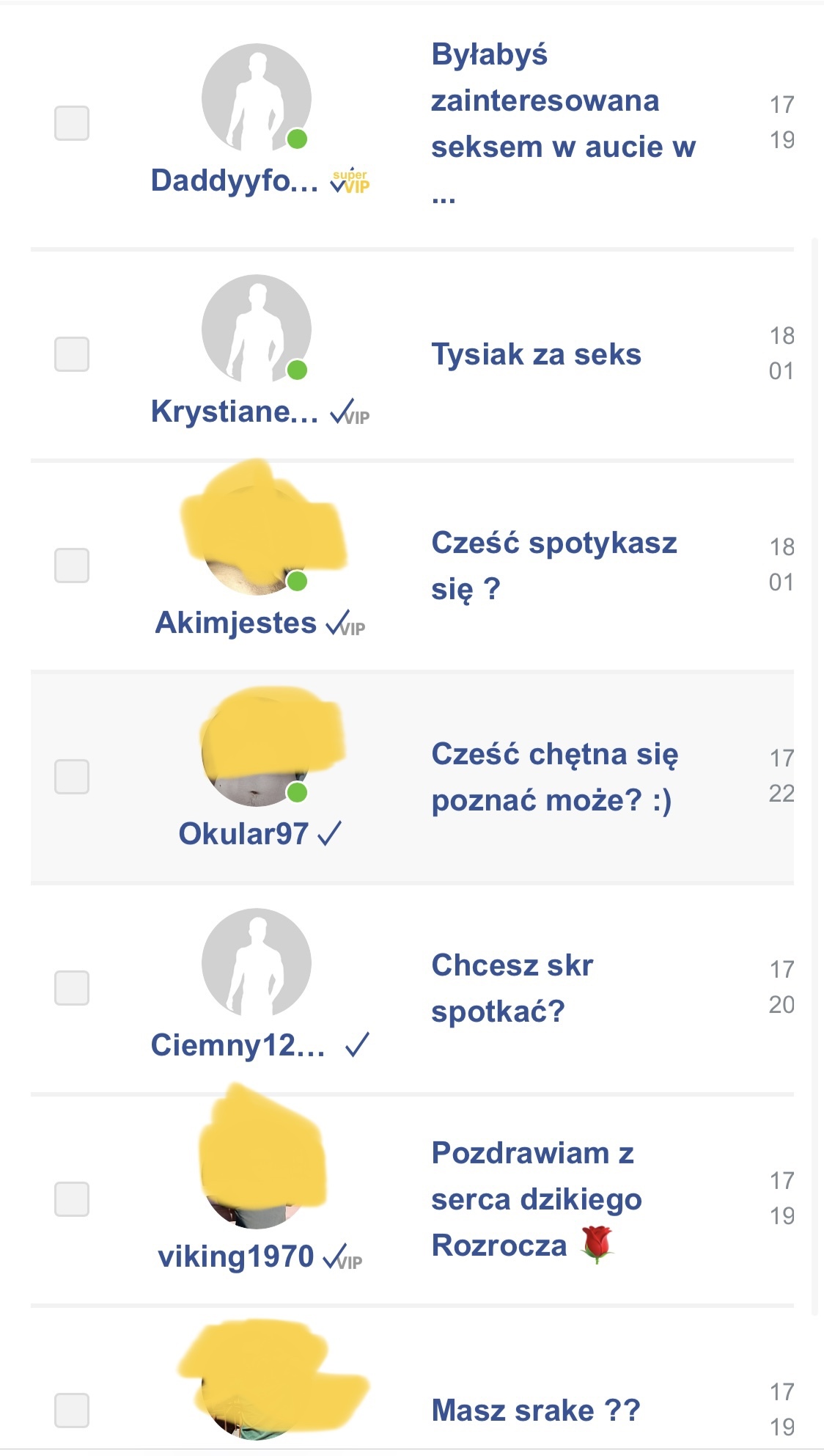Check the box for "Masz srake ??" message
The height and width of the screenshot is (1456, 824).
pyautogui.click(x=72, y=1411)
